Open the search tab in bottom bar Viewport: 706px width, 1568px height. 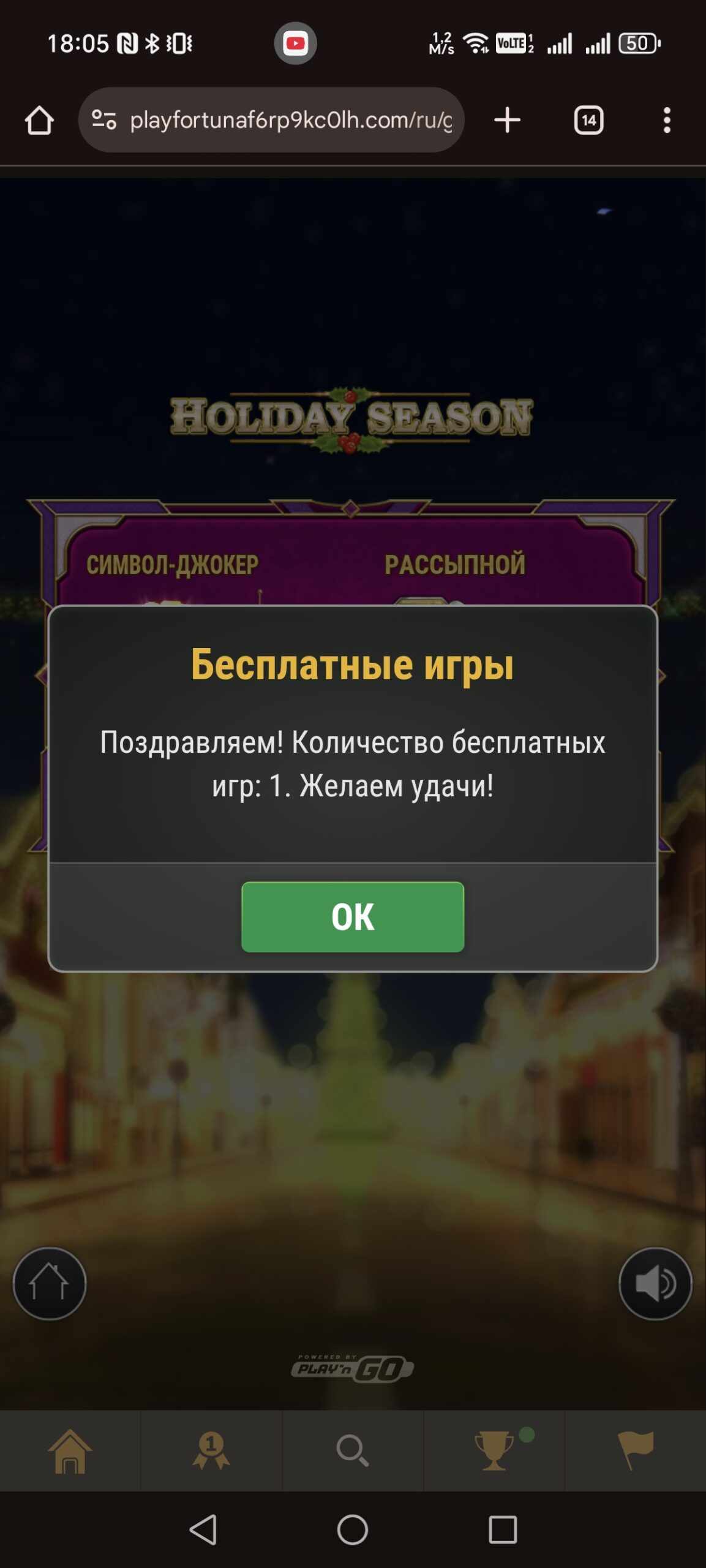(x=353, y=1450)
